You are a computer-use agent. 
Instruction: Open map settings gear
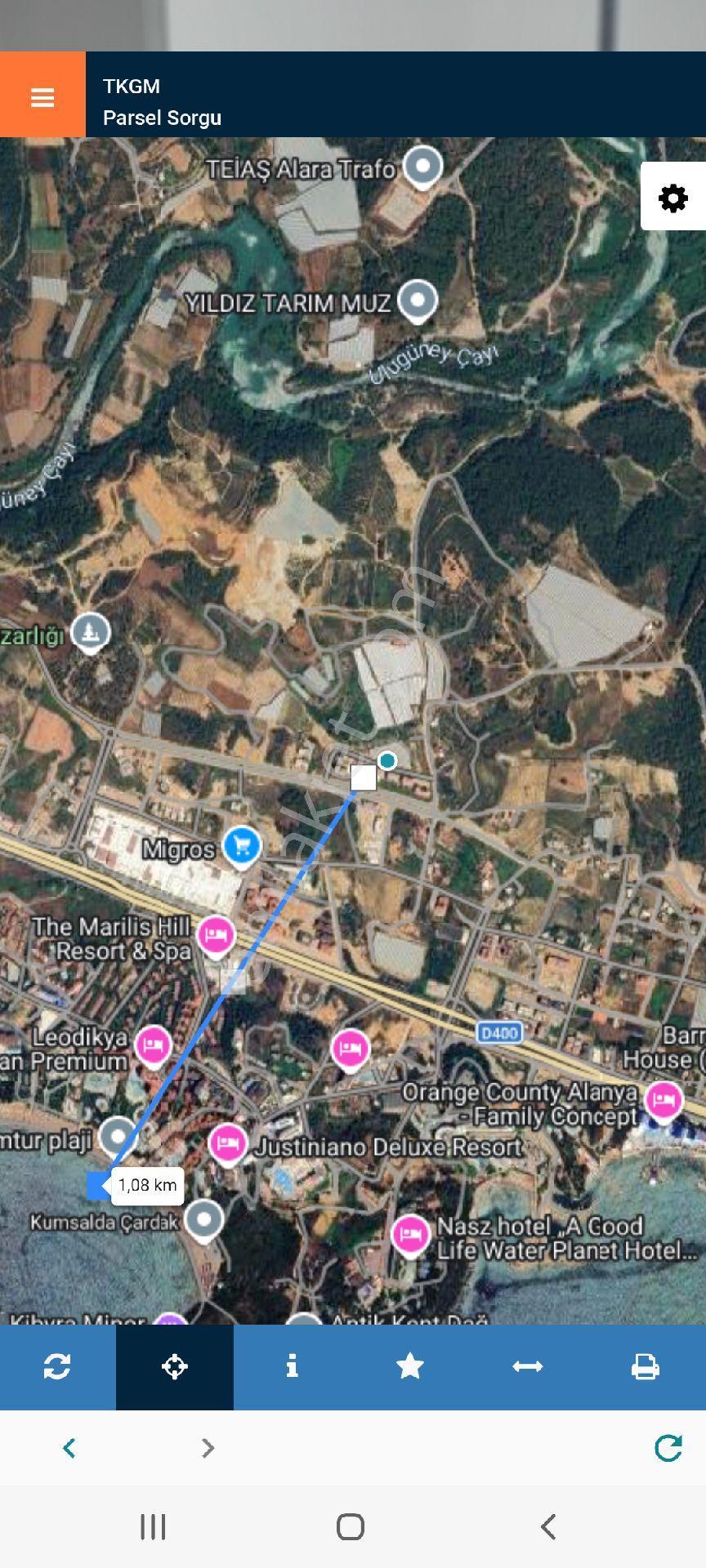672,198
